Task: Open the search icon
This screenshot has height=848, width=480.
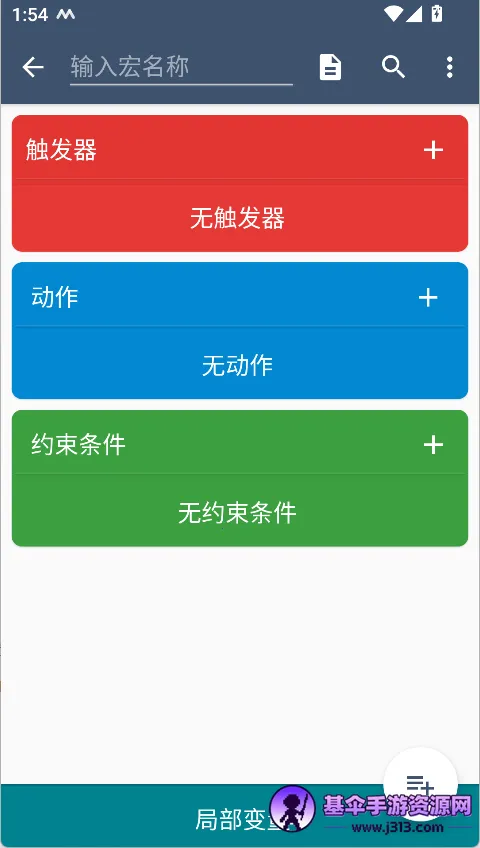Action: click(x=394, y=68)
